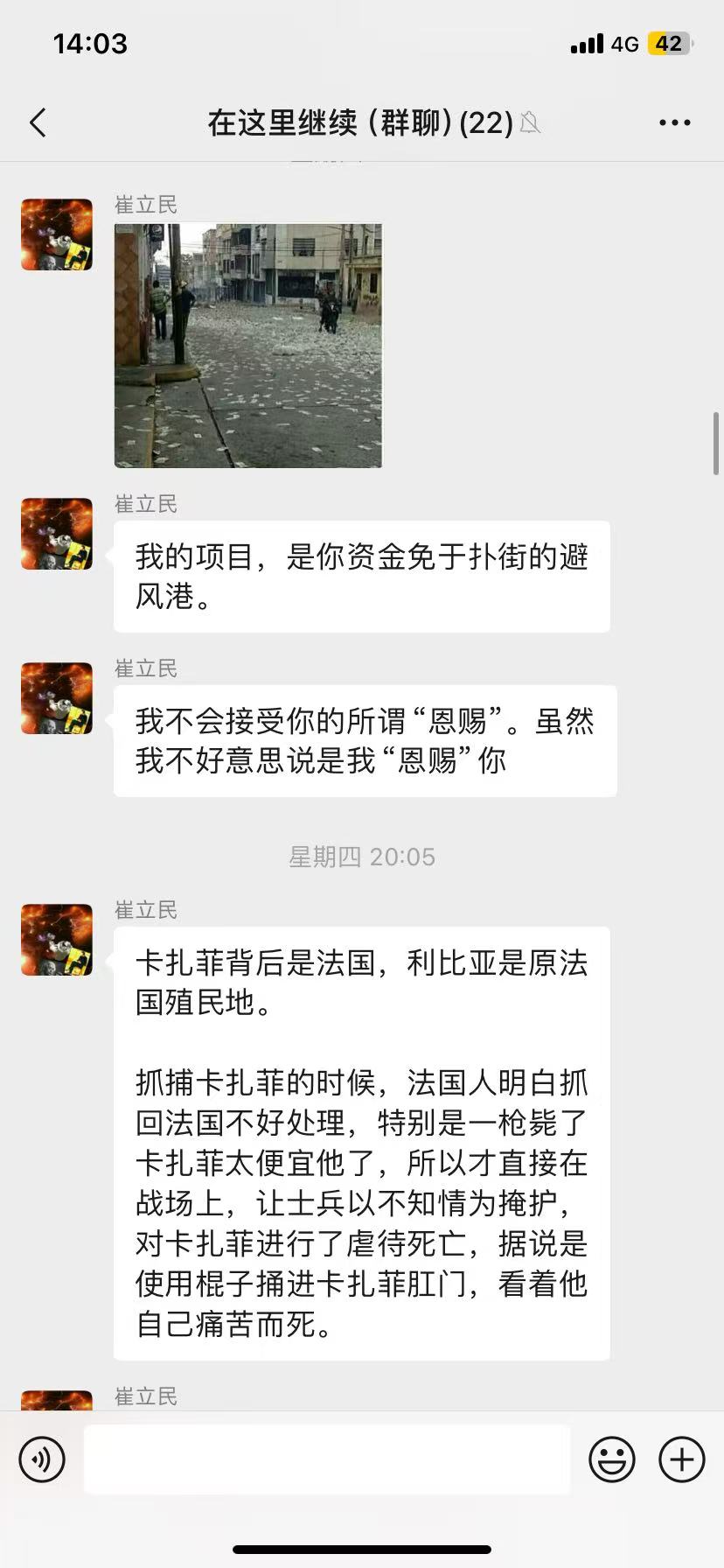This screenshot has width=724, height=1568.
Task: Go back to the chat list
Action: coord(38,123)
